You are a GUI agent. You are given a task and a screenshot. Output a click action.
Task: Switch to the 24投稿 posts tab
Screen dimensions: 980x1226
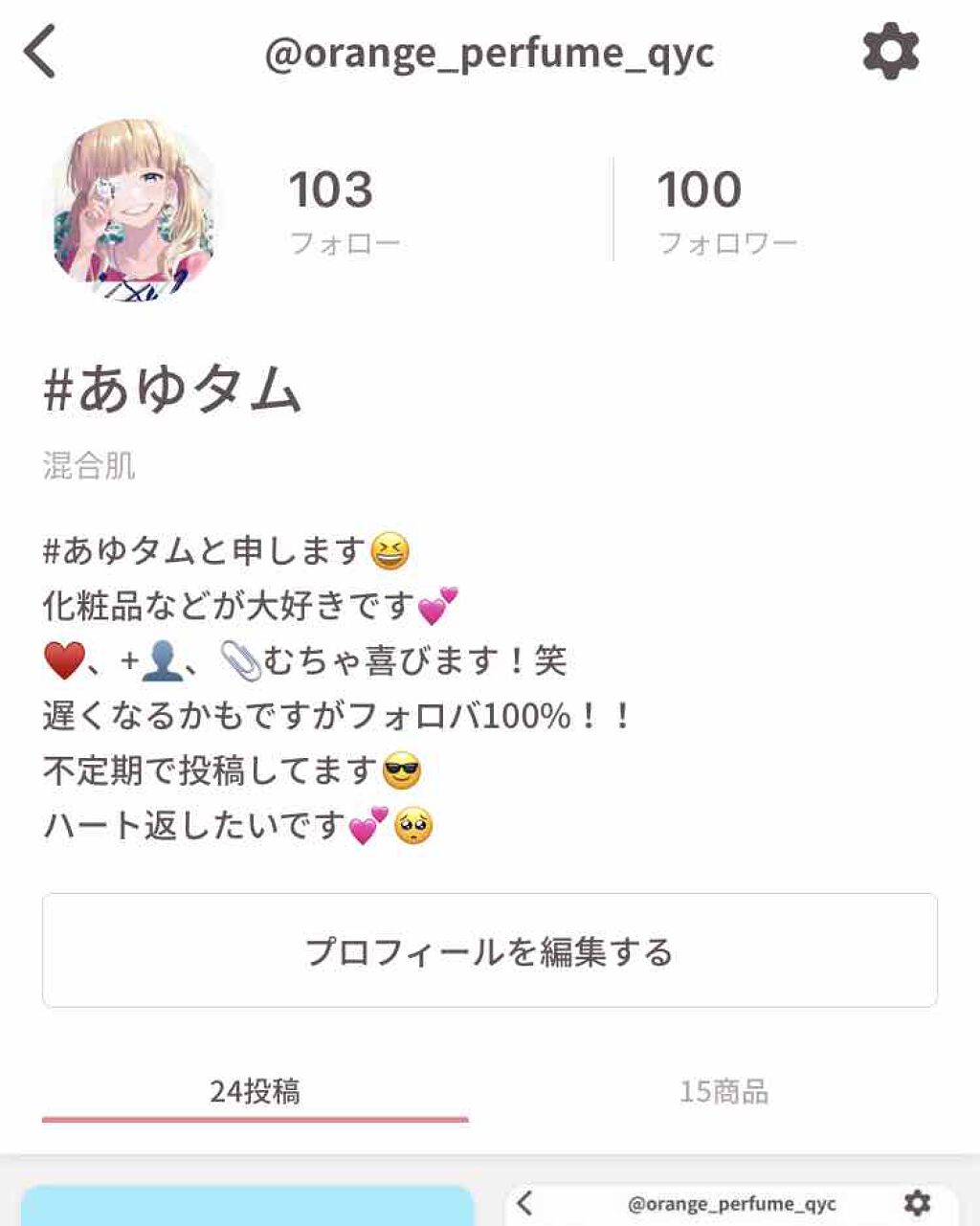[x=255, y=1091]
